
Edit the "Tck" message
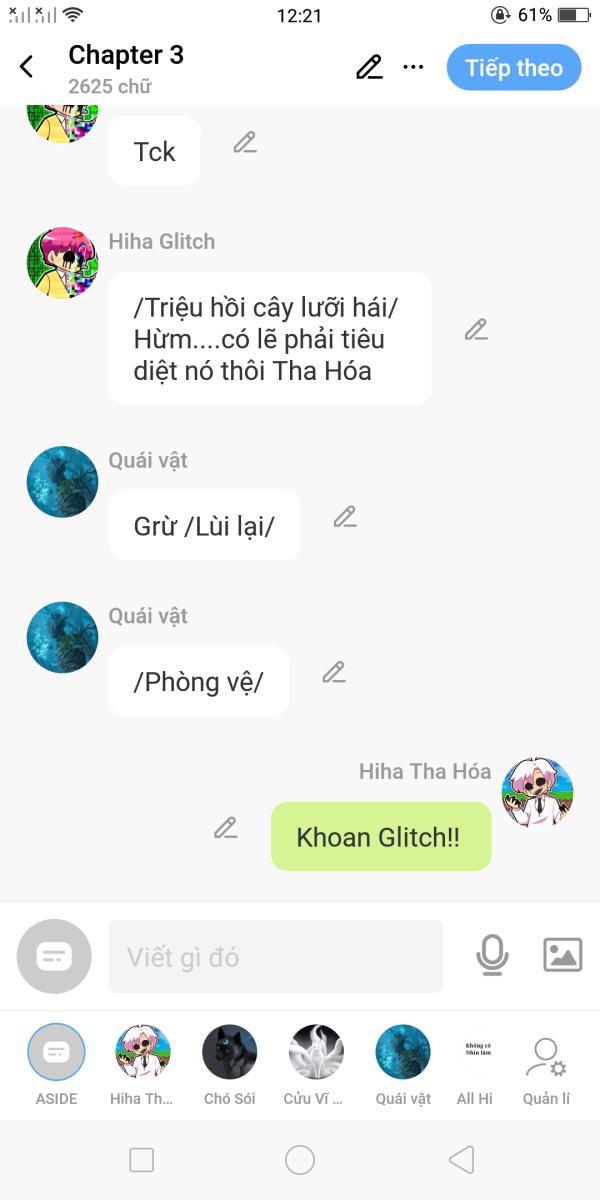[245, 142]
